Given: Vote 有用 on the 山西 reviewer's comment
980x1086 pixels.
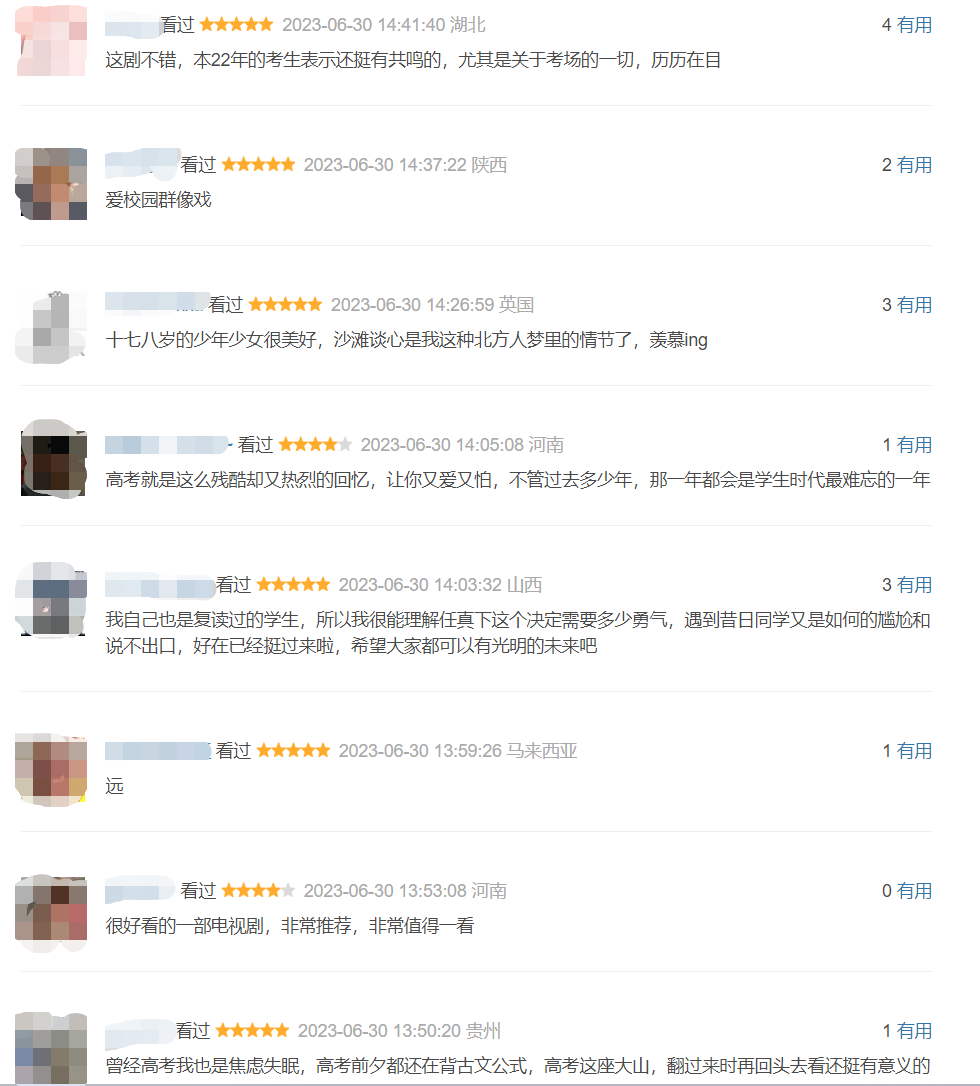Looking at the screenshot, I should 914,585.
